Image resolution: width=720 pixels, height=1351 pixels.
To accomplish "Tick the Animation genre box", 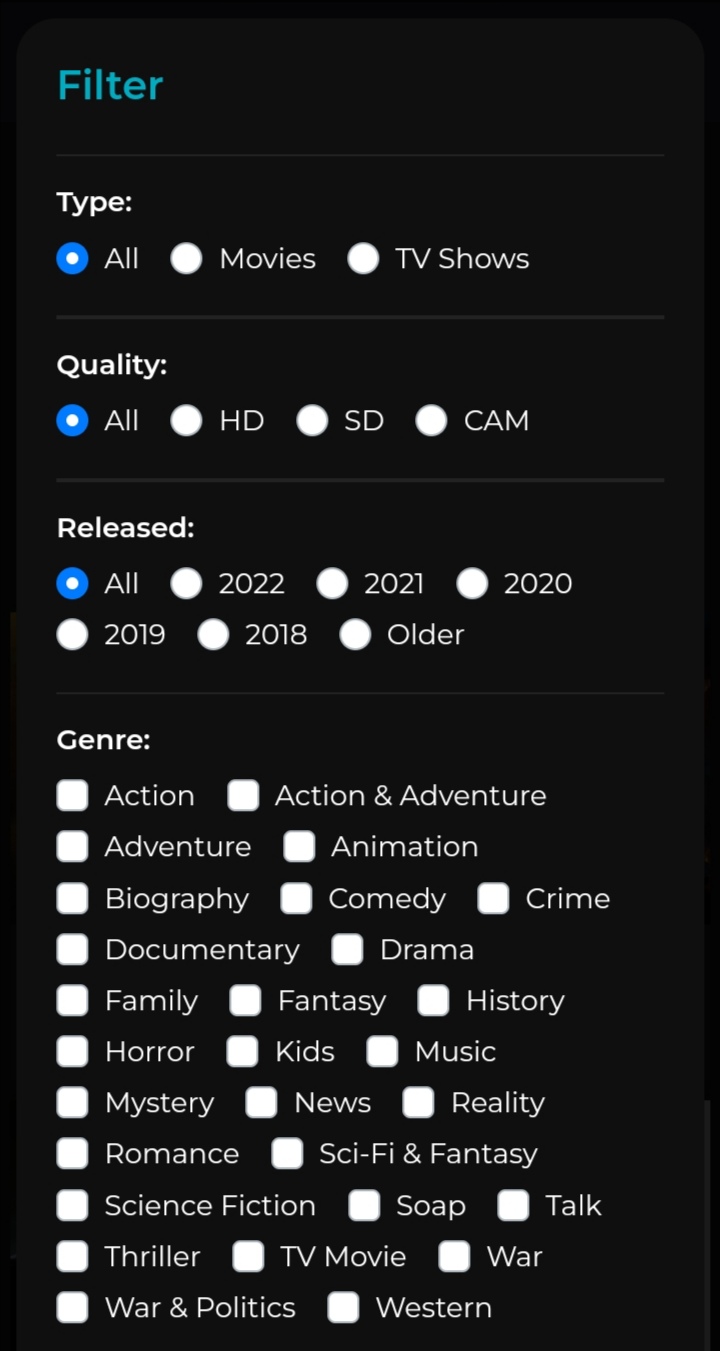I will [299, 847].
